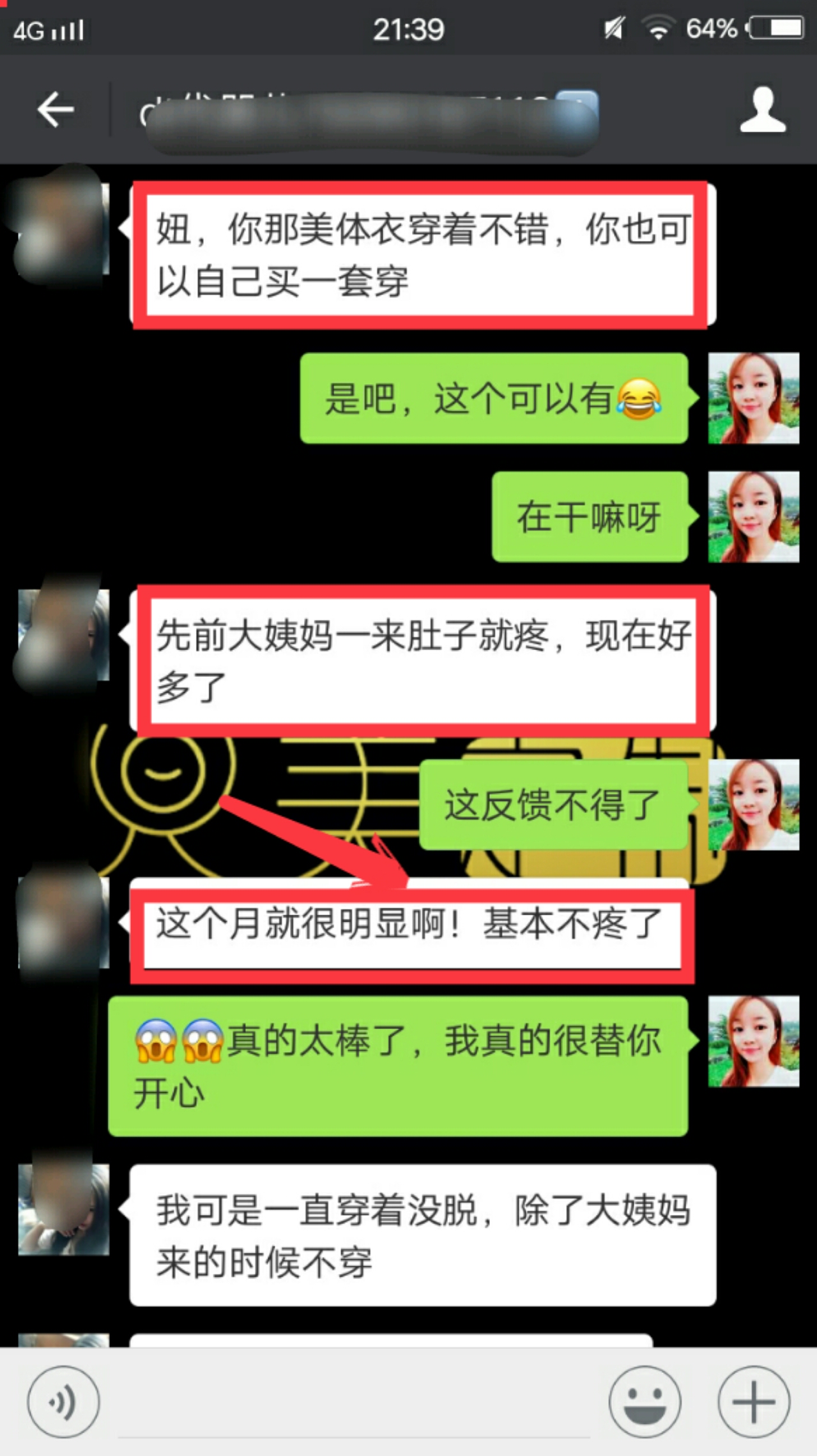Open chat info via the person icon
817x1456 pixels.
pyautogui.click(x=762, y=111)
